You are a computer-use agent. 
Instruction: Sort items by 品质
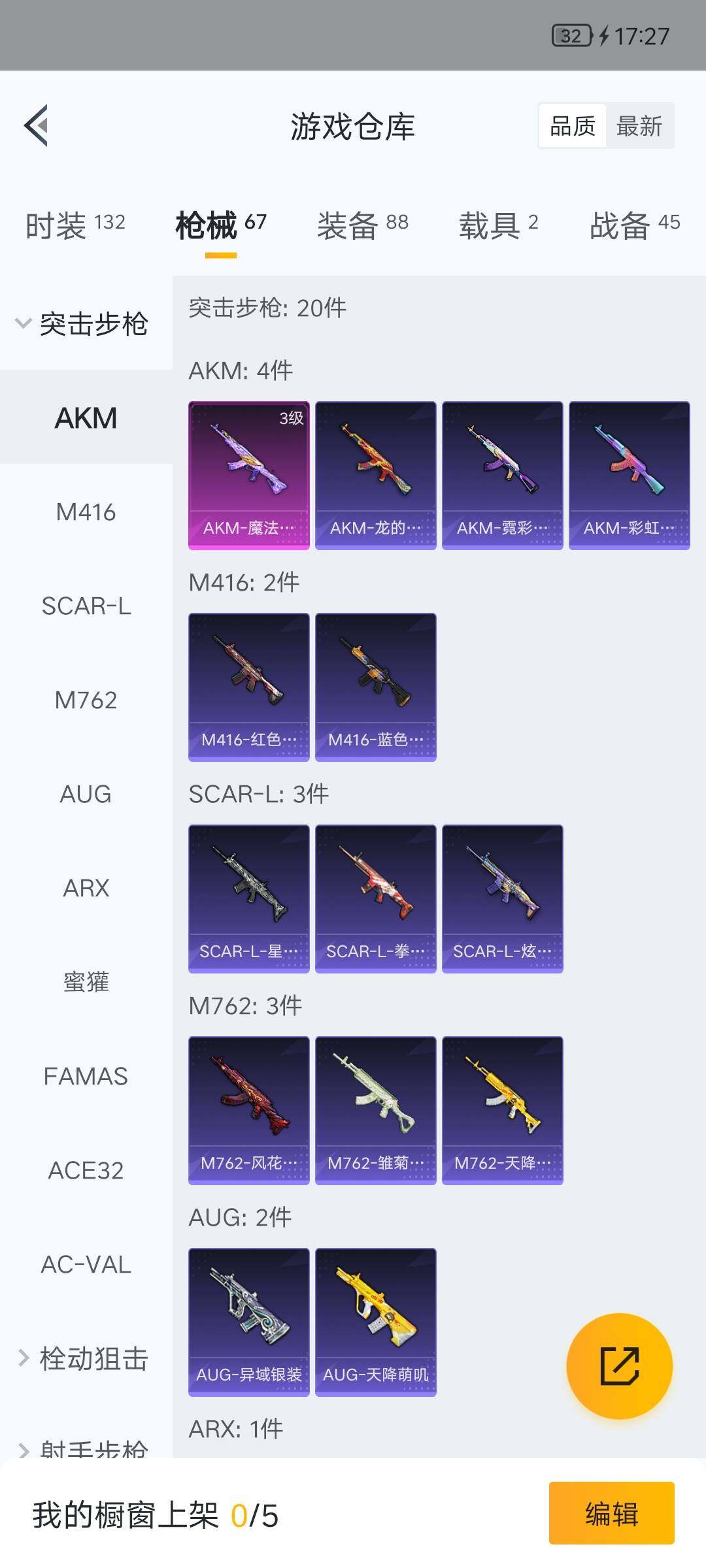[x=573, y=126]
